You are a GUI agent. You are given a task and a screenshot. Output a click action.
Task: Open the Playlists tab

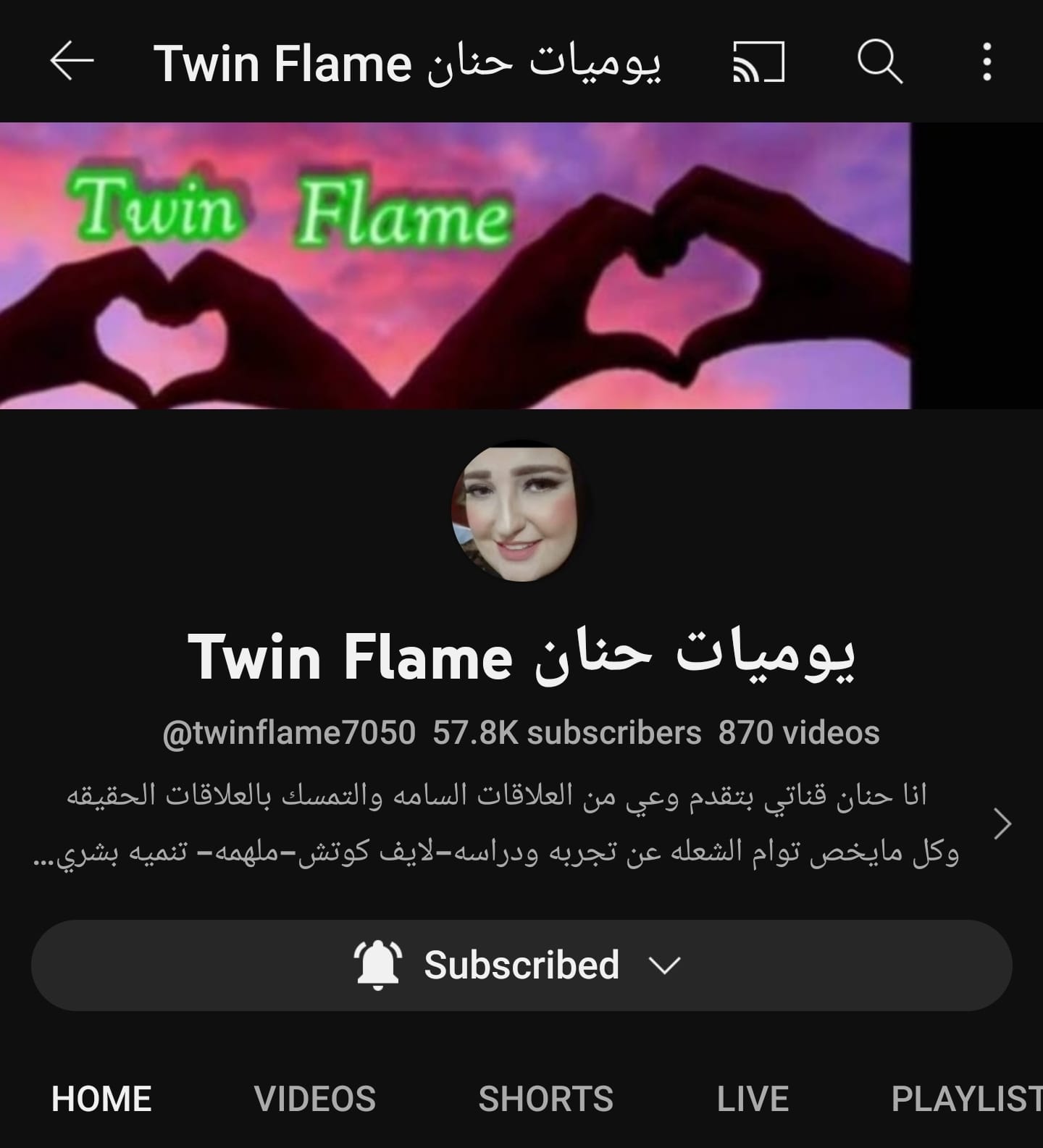click(x=966, y=1098)
